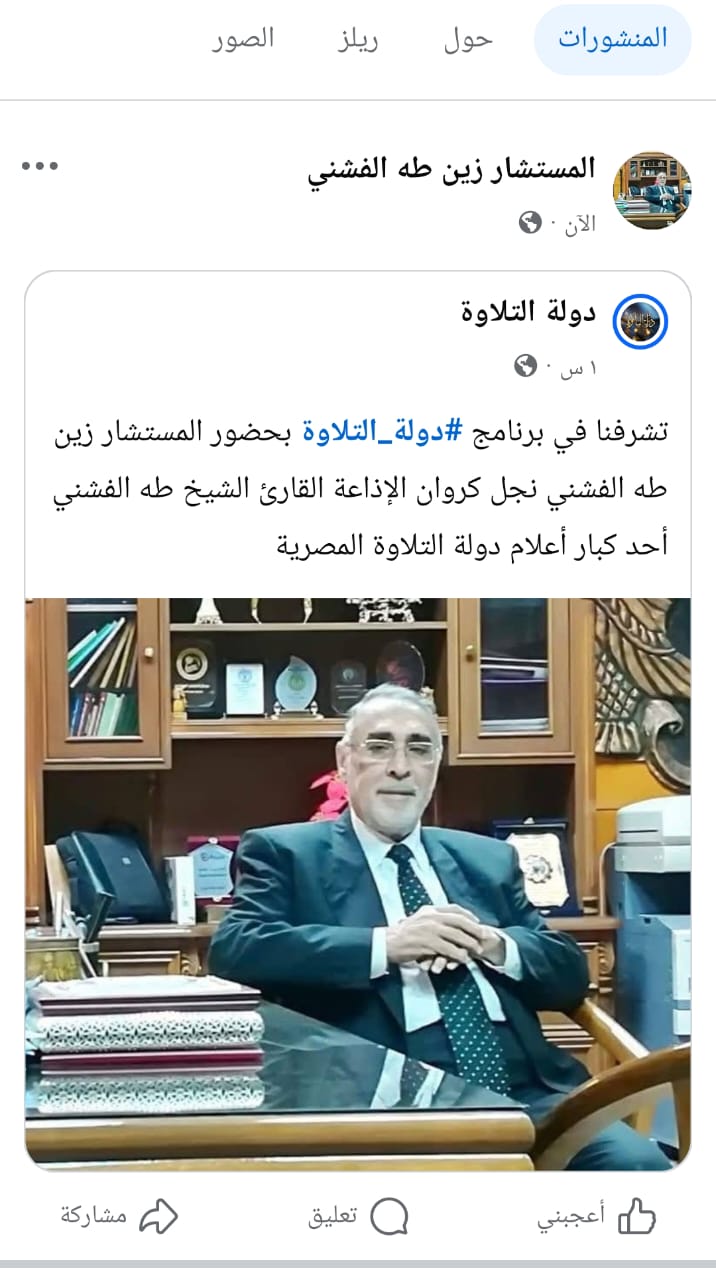Screen dimensions: 716x1280
Task: Open the الصور tab
Action: coord(243,40)
